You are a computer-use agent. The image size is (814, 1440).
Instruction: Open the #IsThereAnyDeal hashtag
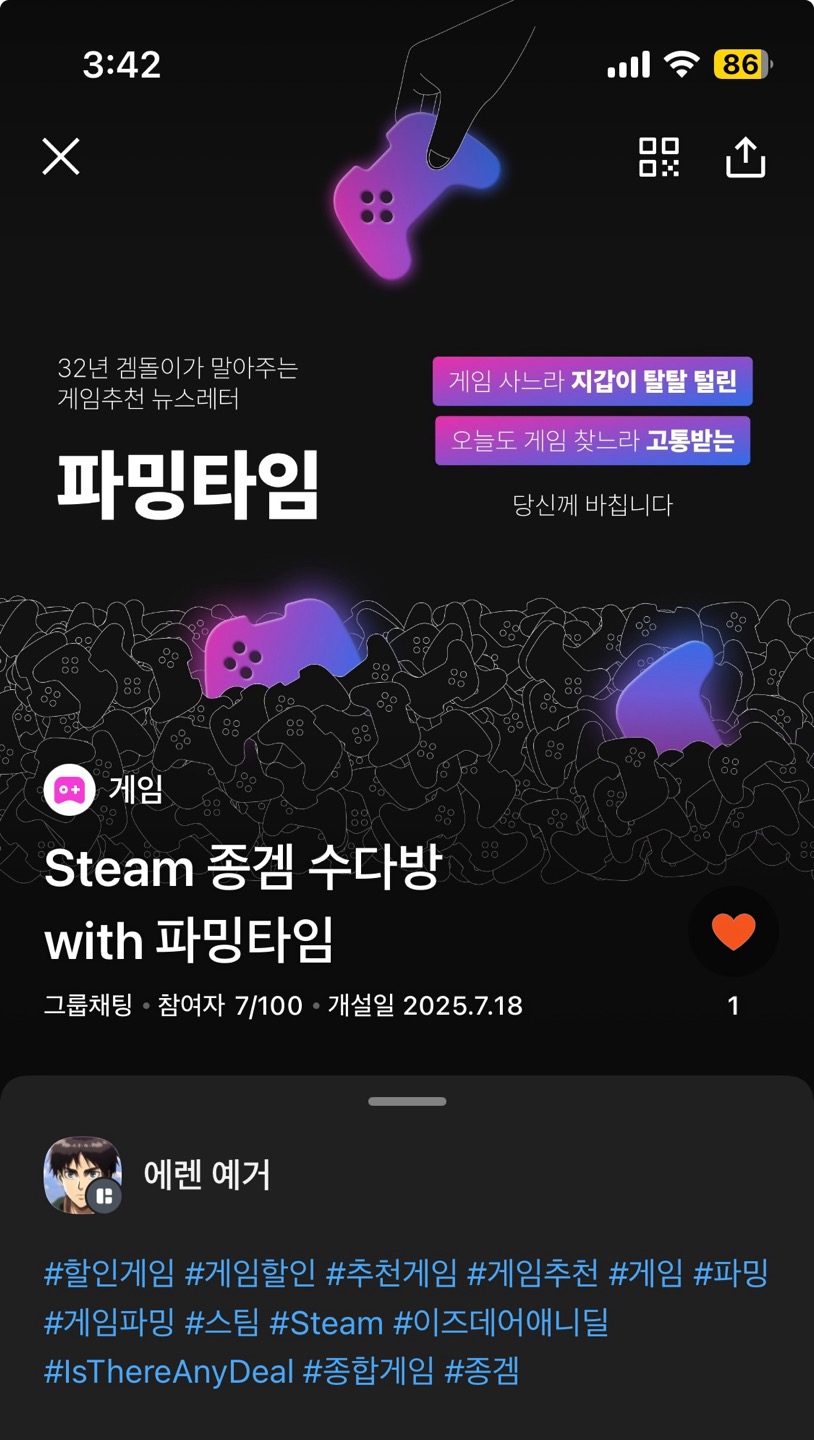click(x=169, y=1371)
